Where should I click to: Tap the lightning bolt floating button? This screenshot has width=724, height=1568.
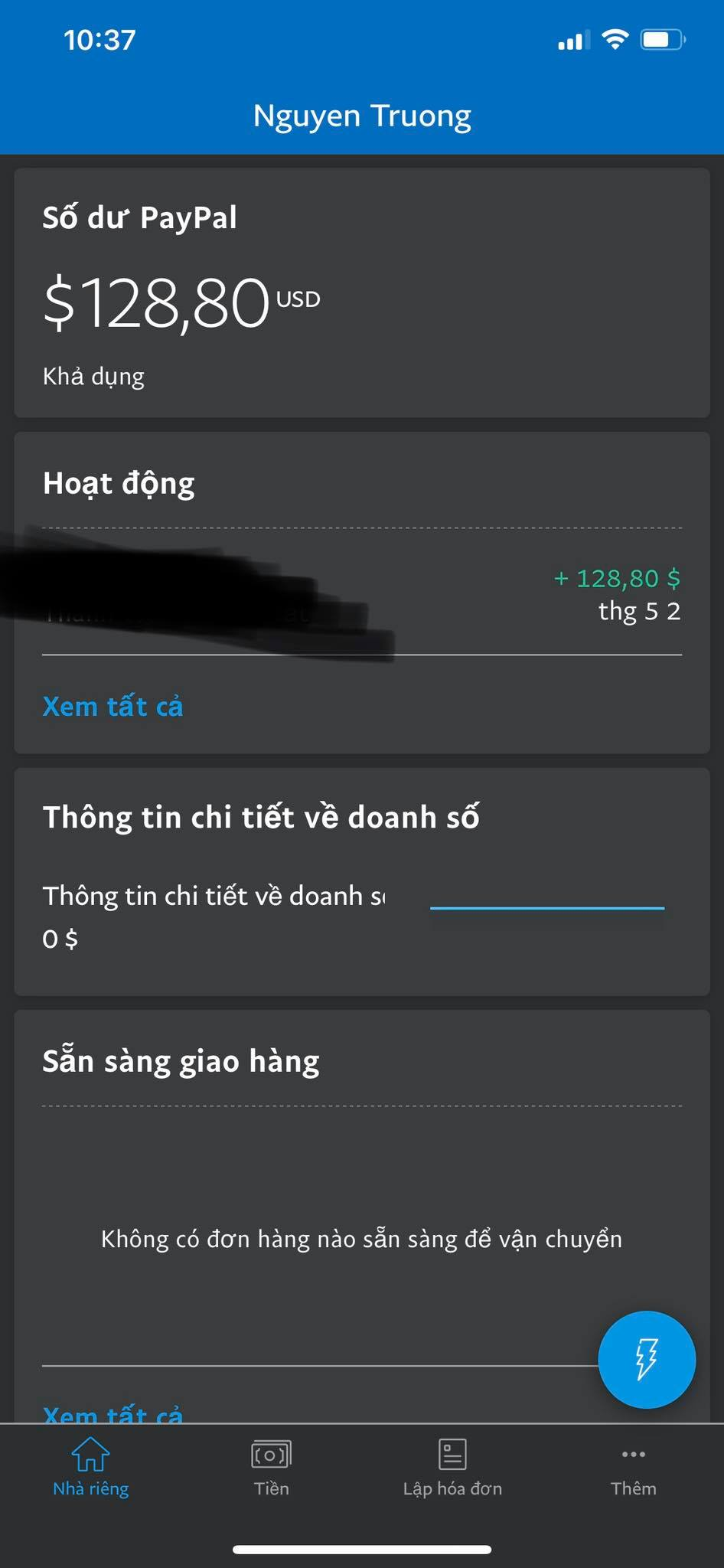point(647,1360)
